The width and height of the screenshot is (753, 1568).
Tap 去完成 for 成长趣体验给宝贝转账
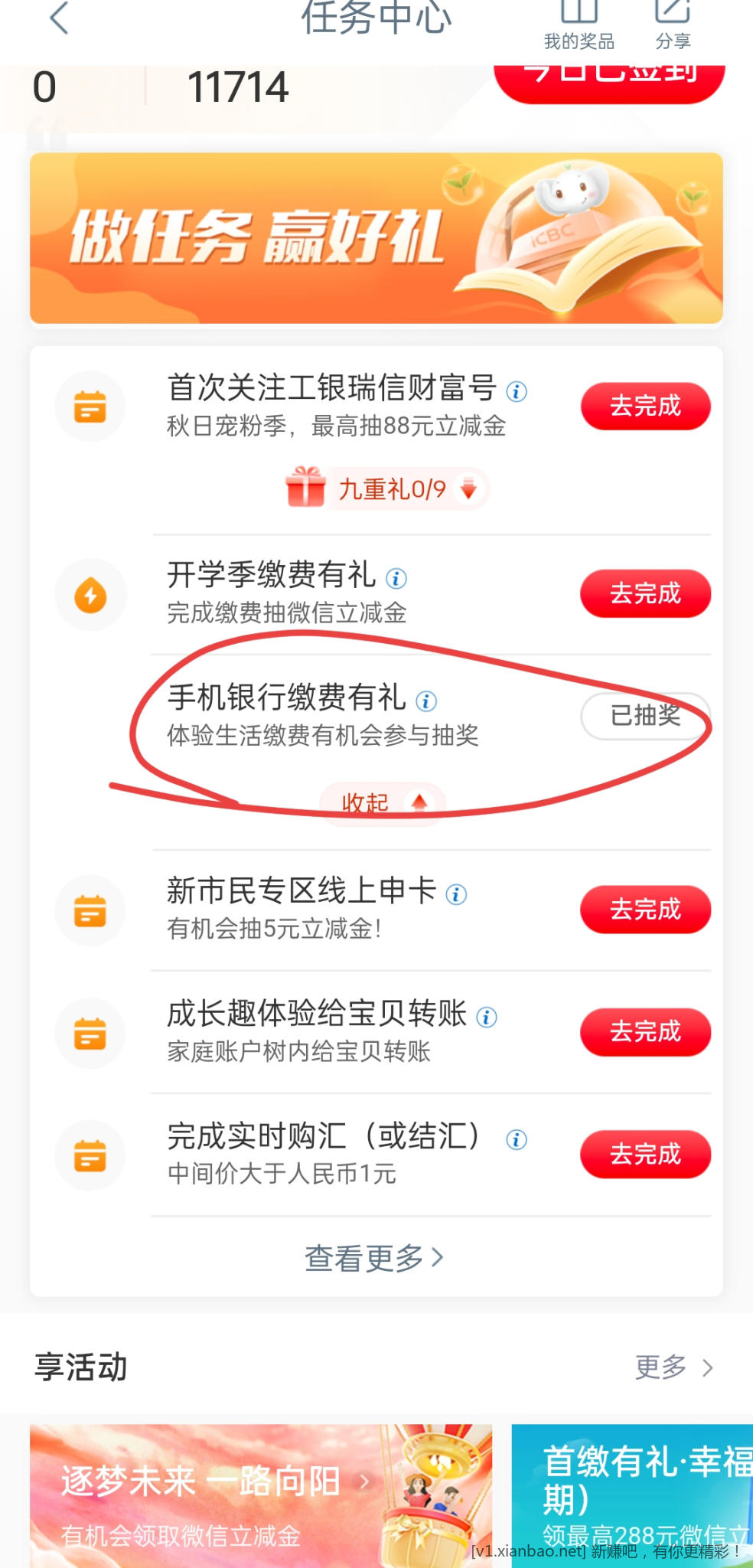[645, 1032]
